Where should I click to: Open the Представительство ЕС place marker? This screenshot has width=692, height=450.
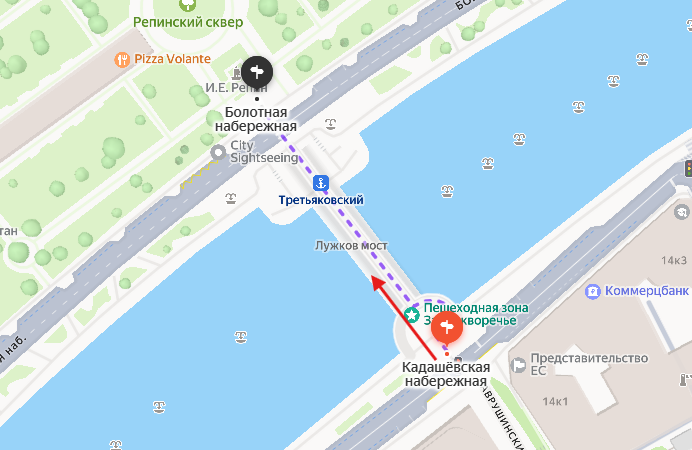[517, 364]
